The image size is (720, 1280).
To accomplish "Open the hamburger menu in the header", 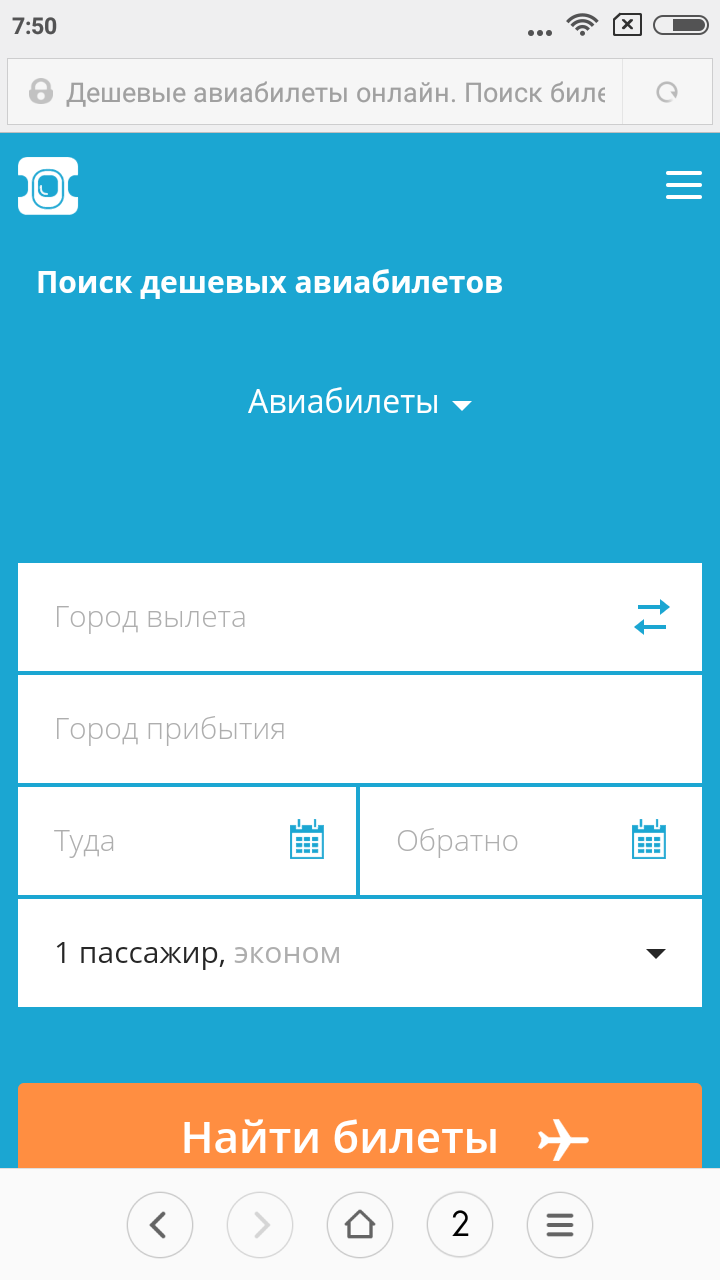I will coord(684,186).
